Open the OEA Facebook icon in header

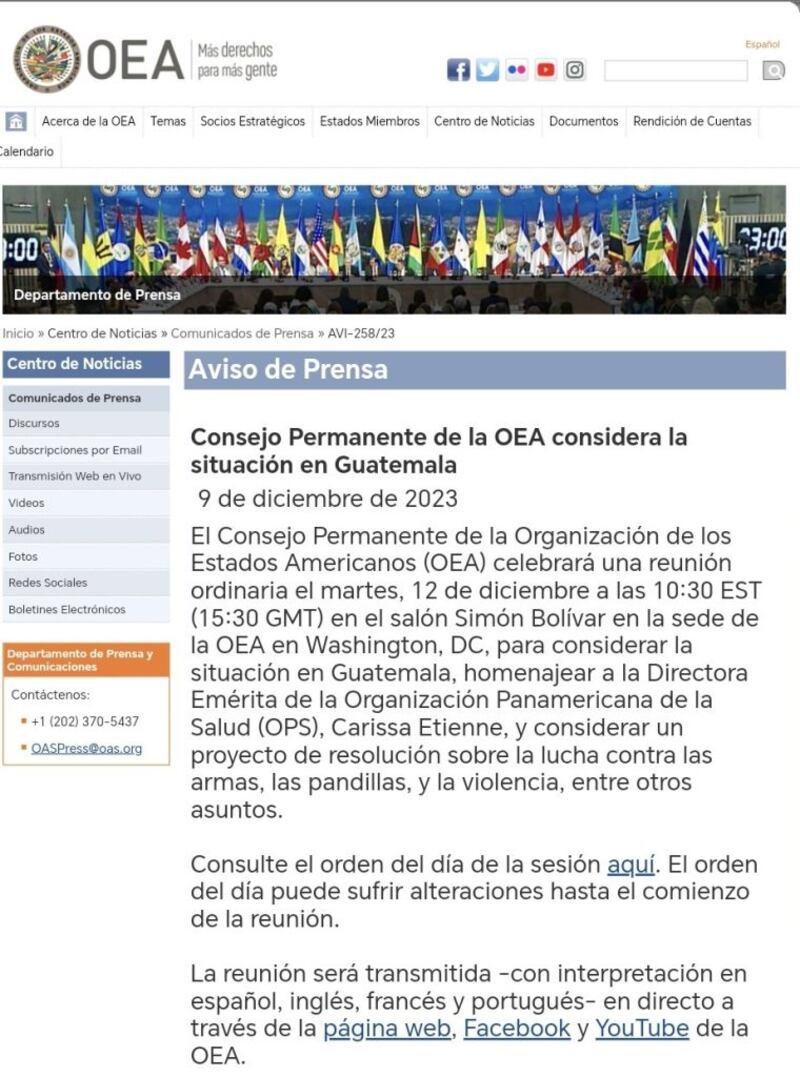(458, 70)
